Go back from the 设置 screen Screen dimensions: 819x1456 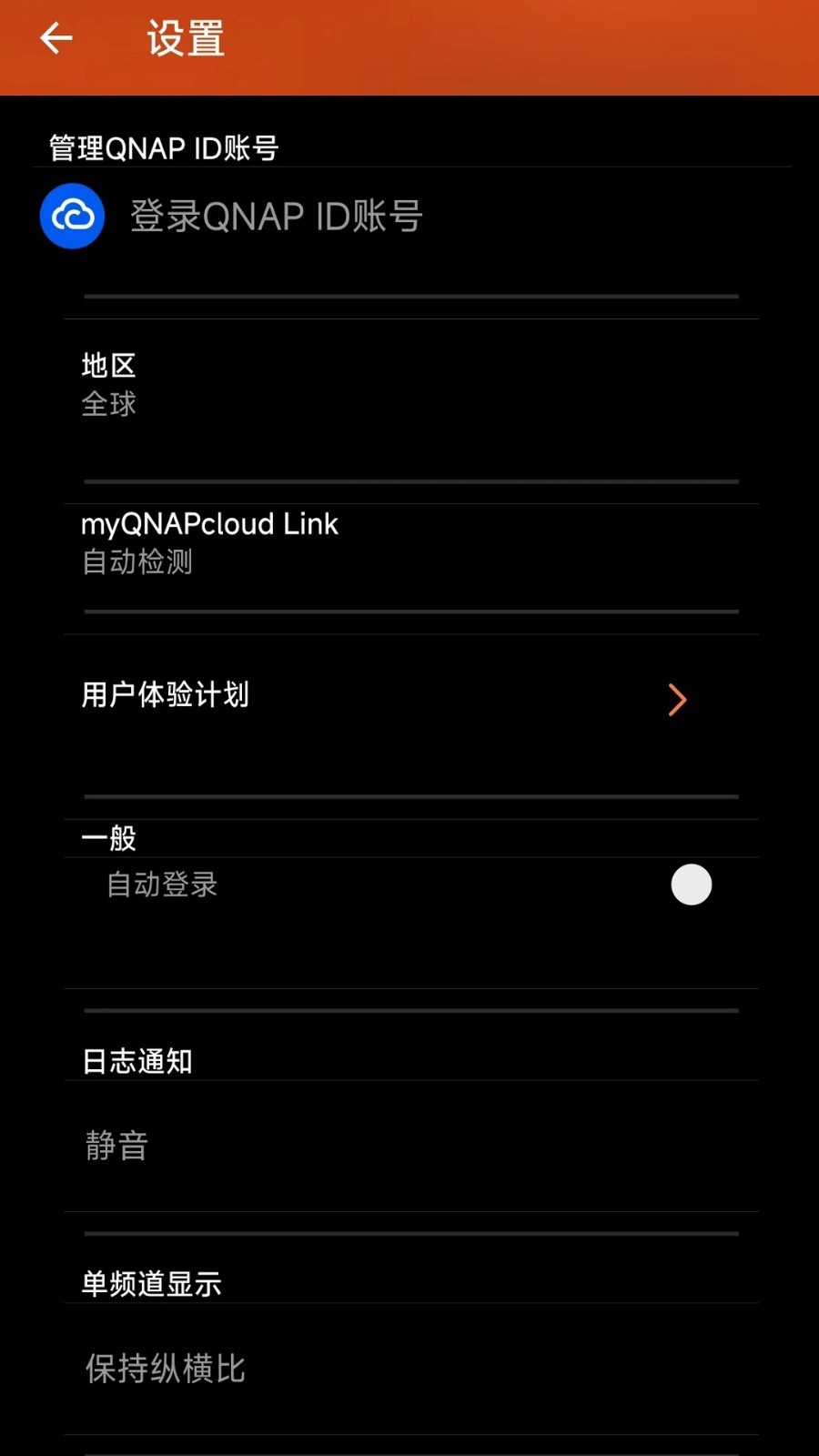(56, 38)
